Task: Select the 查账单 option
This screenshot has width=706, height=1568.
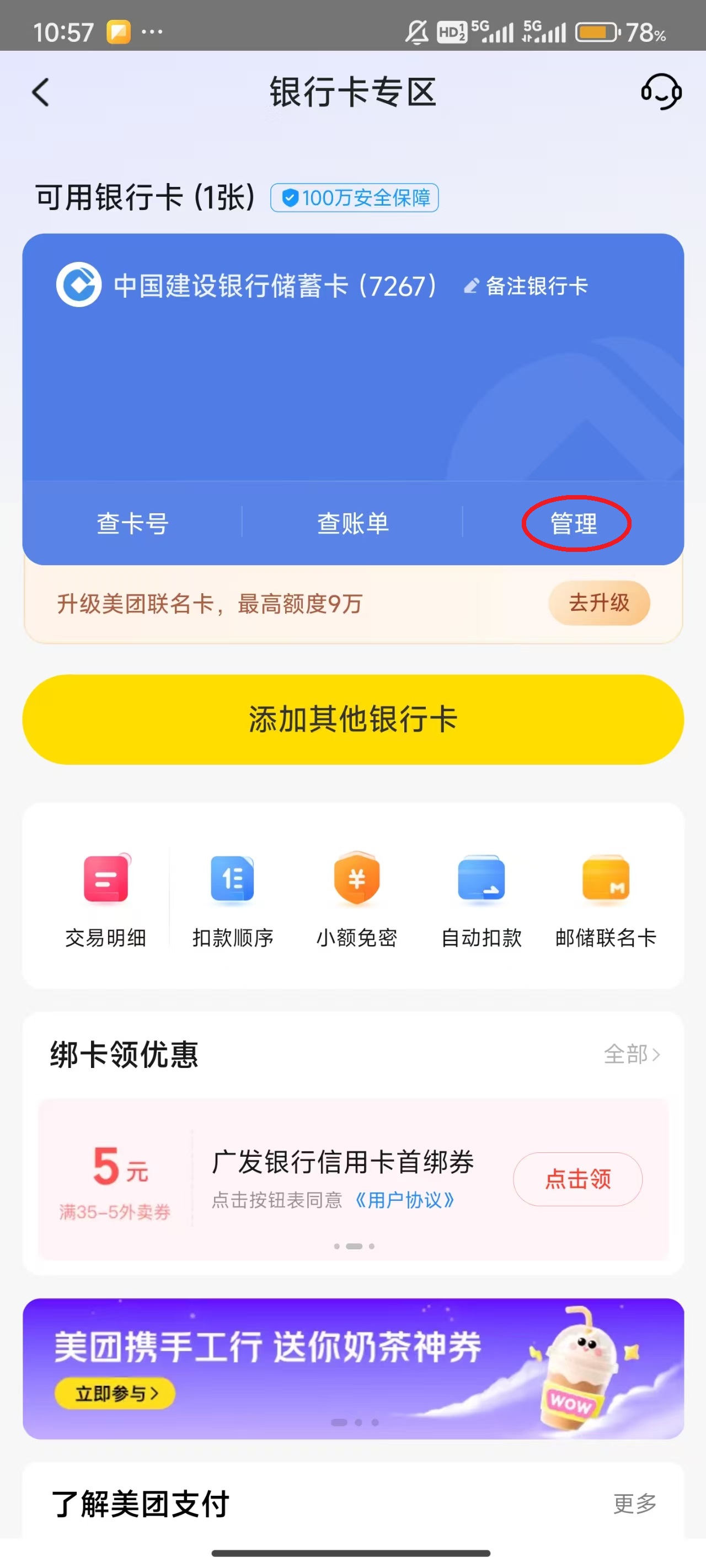Action: coord(354,522)
